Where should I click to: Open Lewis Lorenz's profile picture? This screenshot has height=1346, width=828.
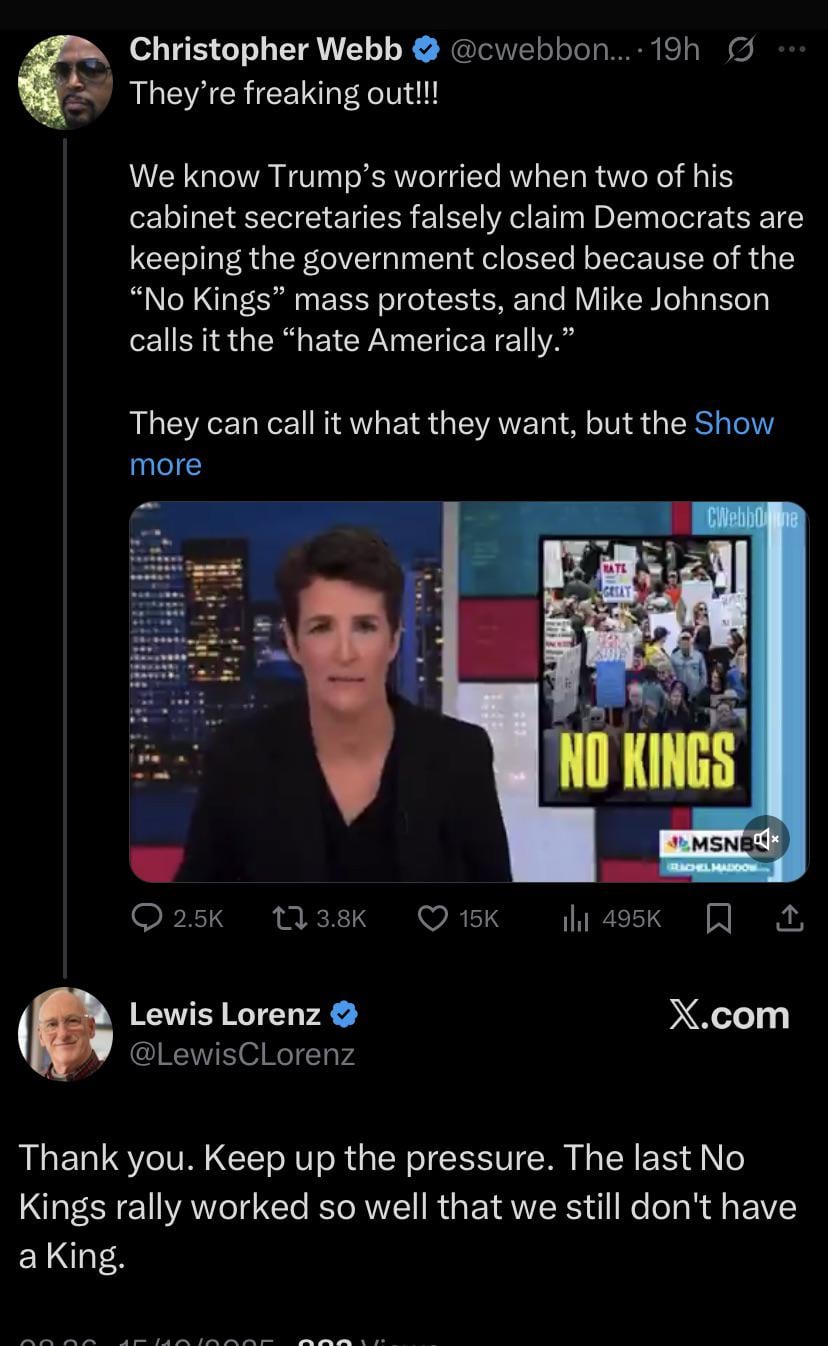click(66, 1034)
